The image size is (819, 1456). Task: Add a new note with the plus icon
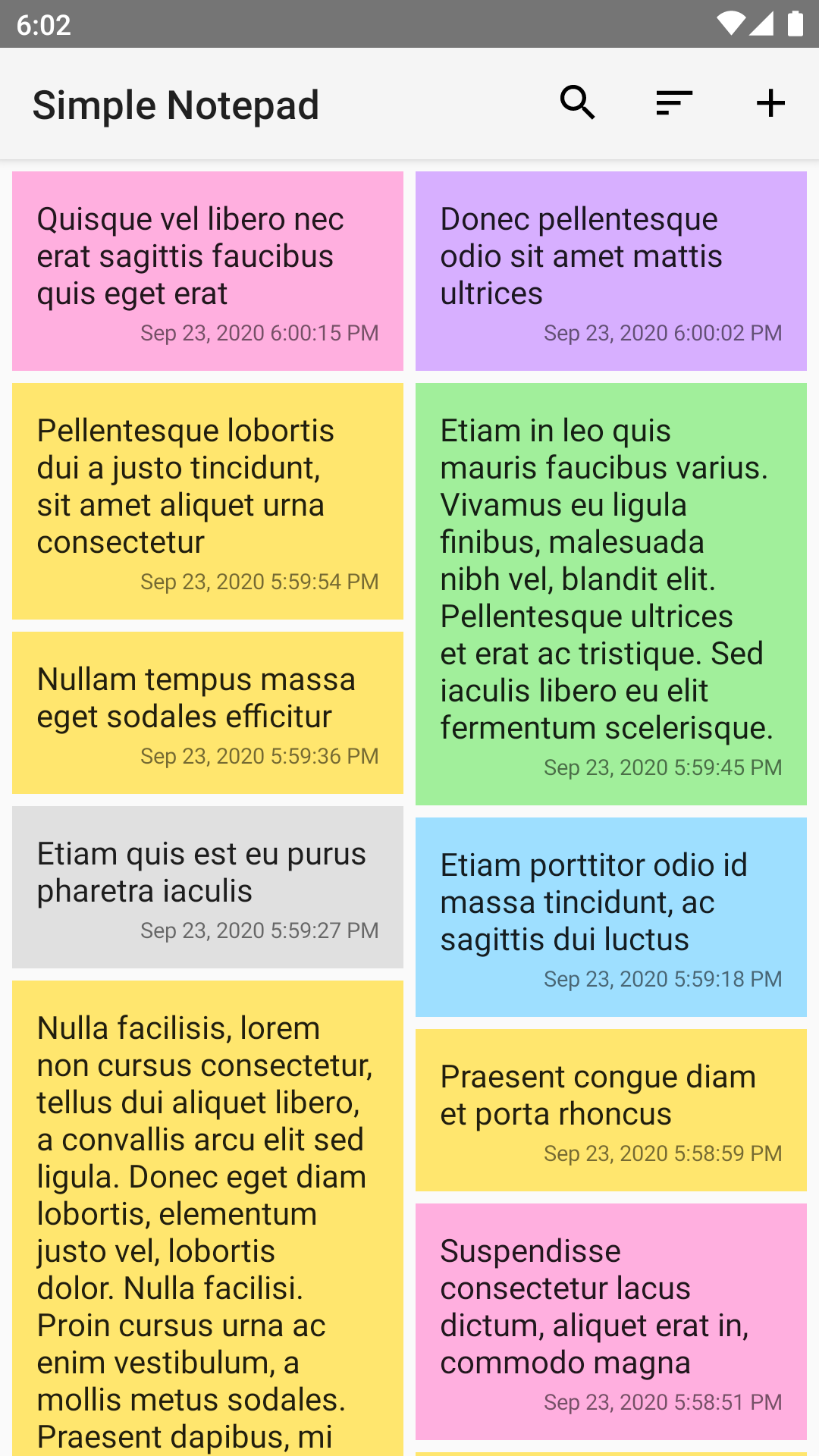click(770, 103)
